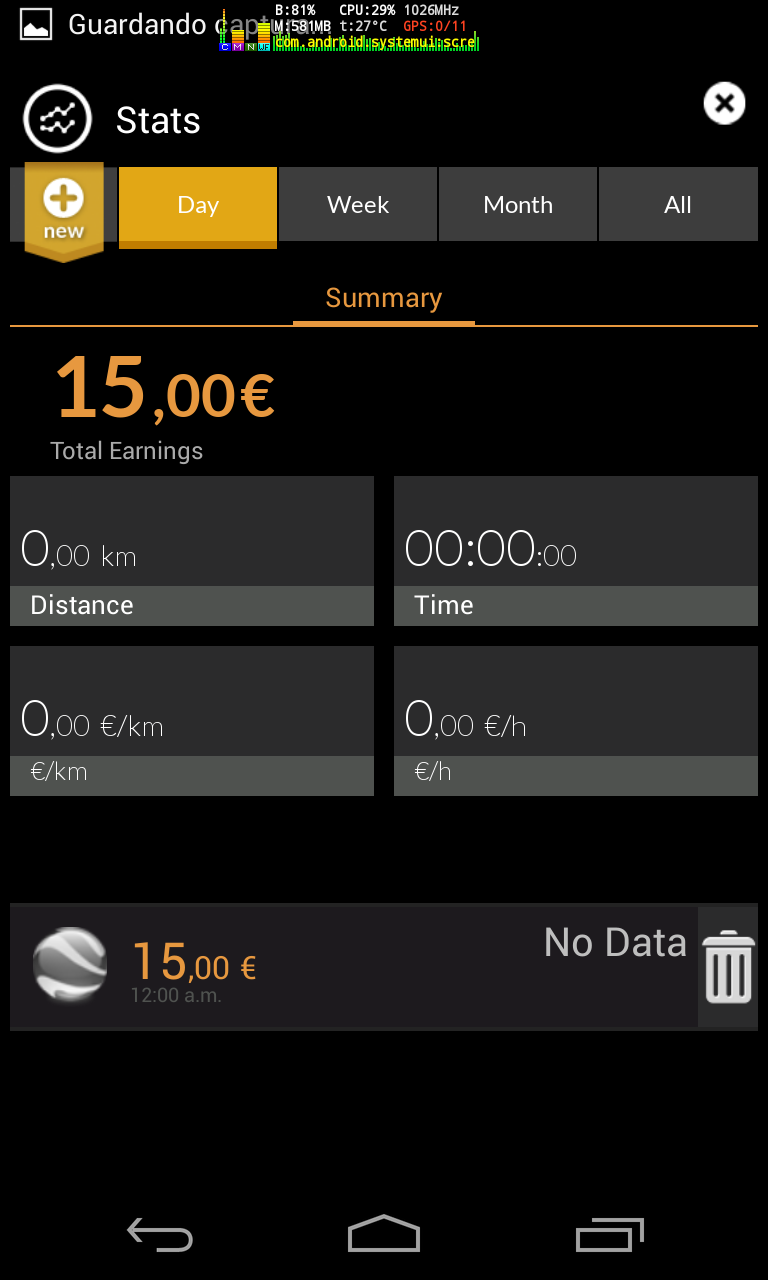The width and height of the screenshot is (768, 1280).
Task: Switch to the Week tab
Action: [358, 205]
